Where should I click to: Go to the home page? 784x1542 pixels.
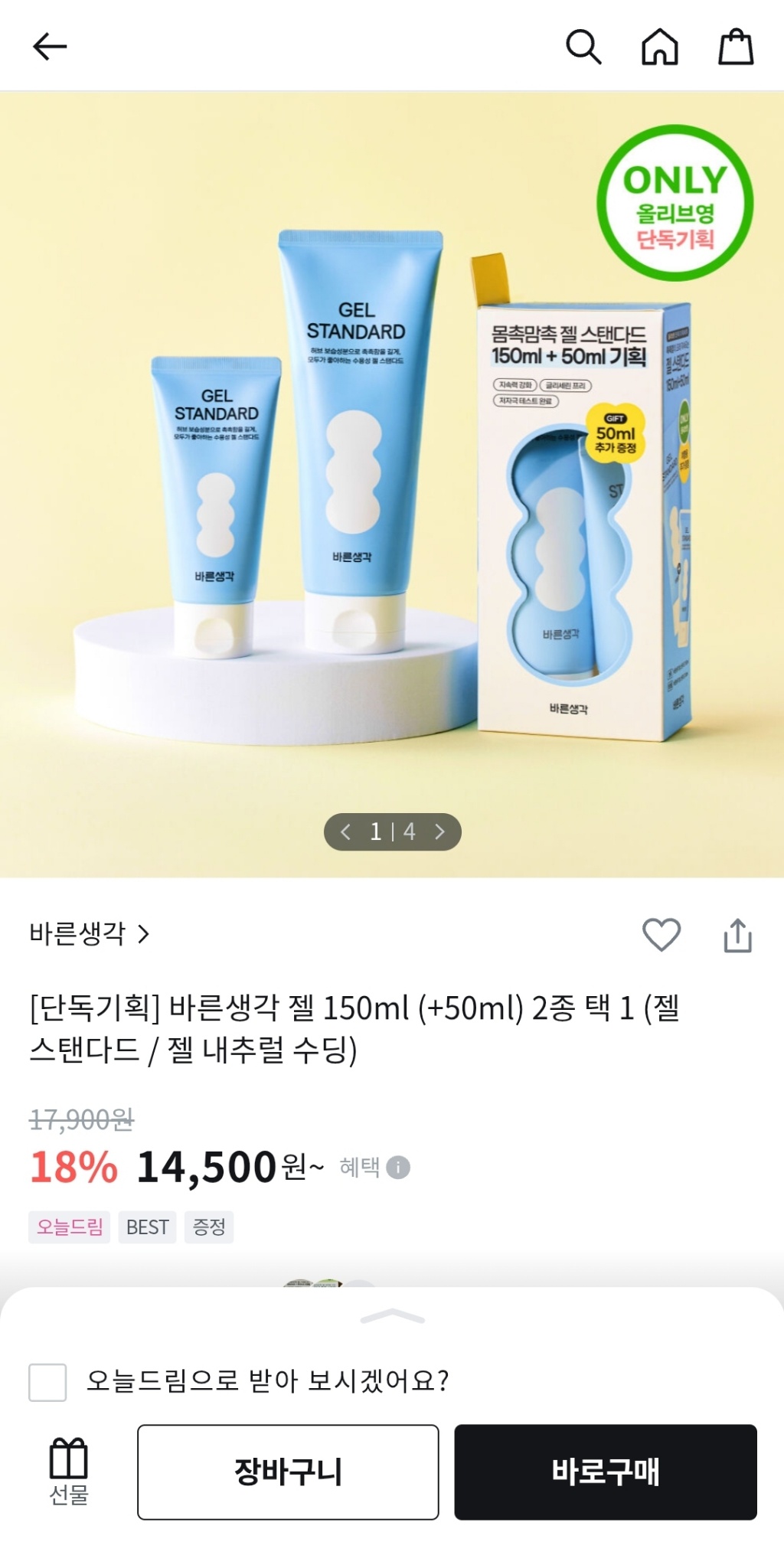(x=659, y=47)
